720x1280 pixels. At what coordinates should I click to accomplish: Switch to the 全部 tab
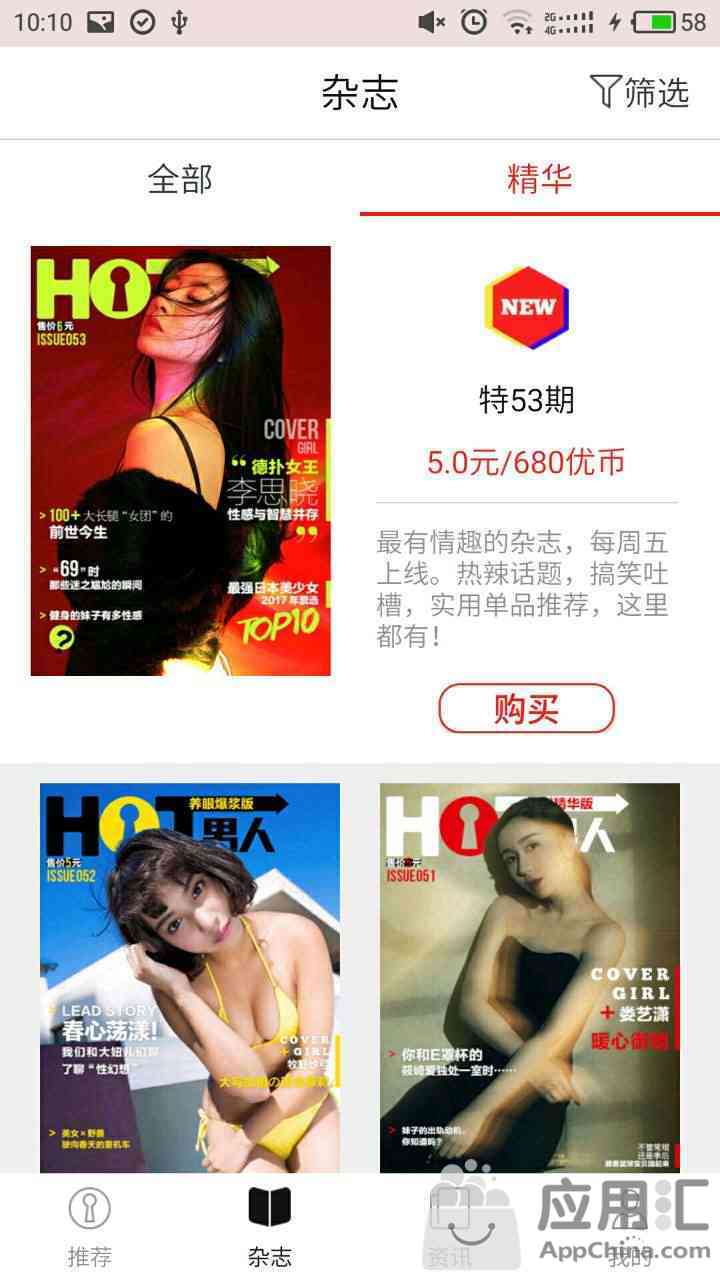pos(180,179)
